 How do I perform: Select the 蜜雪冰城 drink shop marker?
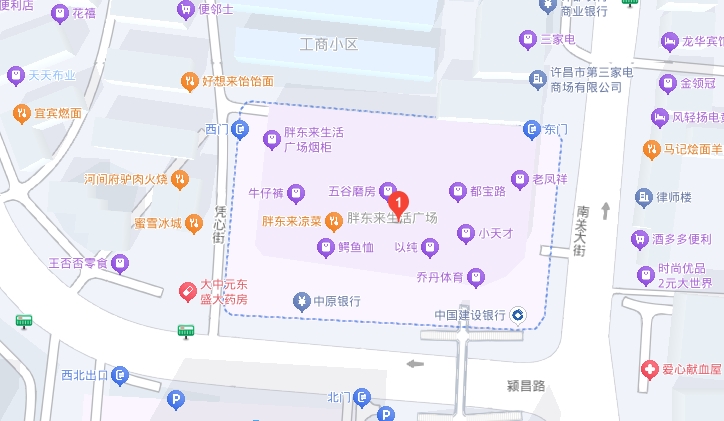(x=195, y=223)
